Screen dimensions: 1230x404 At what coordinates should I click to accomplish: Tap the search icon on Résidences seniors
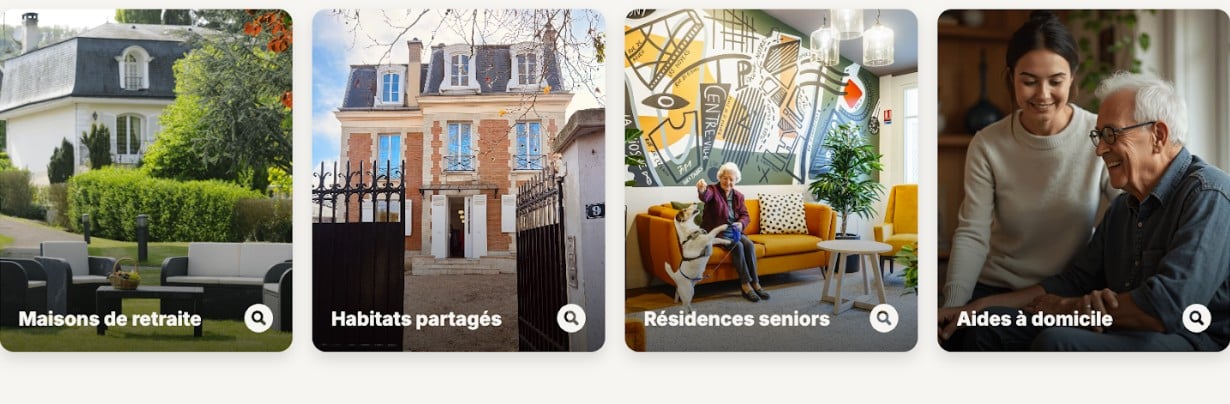click(x=884, y=318)
